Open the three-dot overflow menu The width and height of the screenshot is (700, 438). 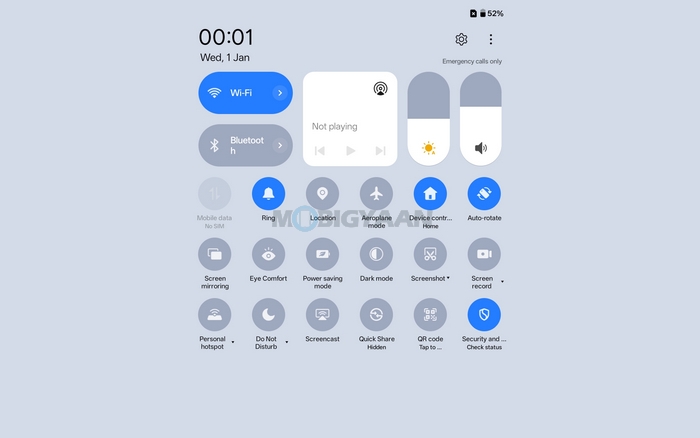tap(491, 39)
